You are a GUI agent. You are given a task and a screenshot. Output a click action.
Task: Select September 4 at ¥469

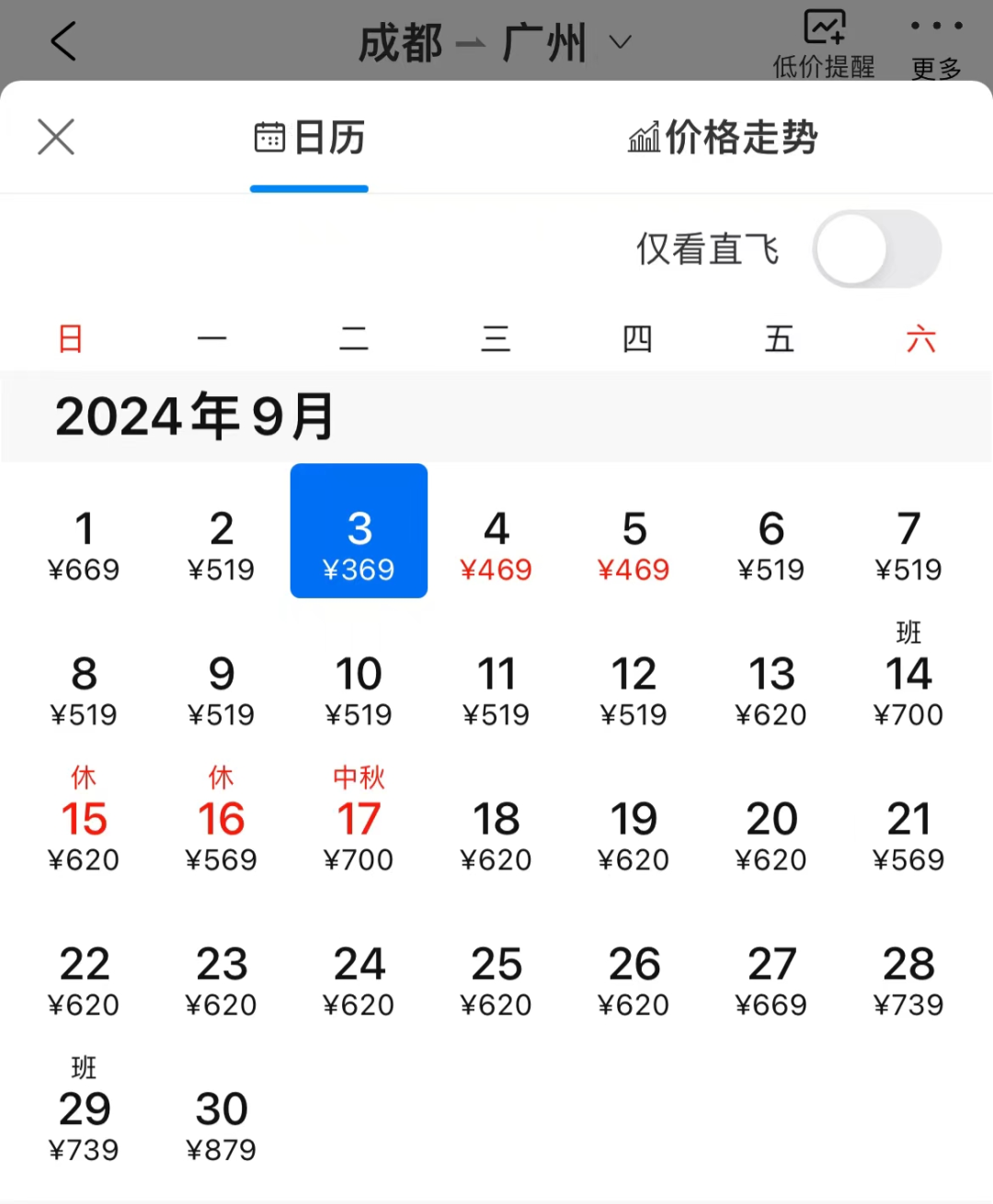coord(496,546)
